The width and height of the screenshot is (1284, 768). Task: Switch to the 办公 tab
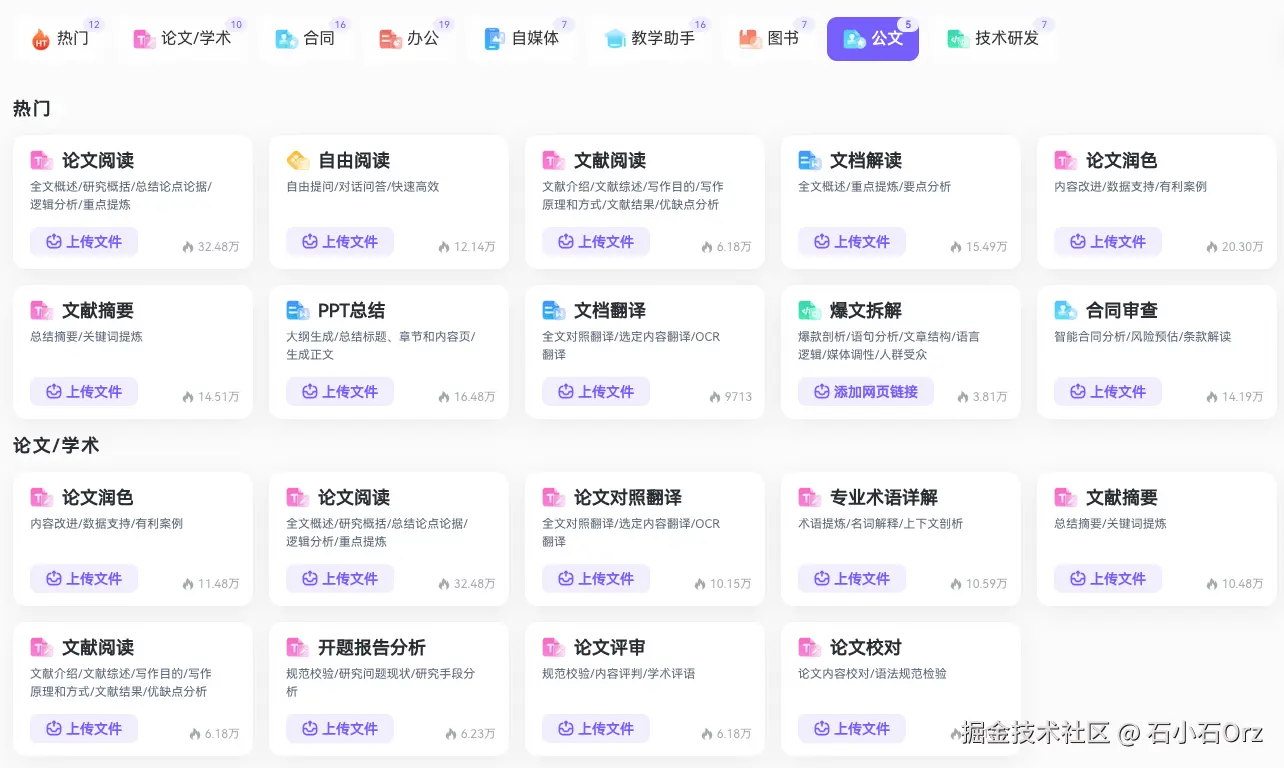click(x=410, y=39)
